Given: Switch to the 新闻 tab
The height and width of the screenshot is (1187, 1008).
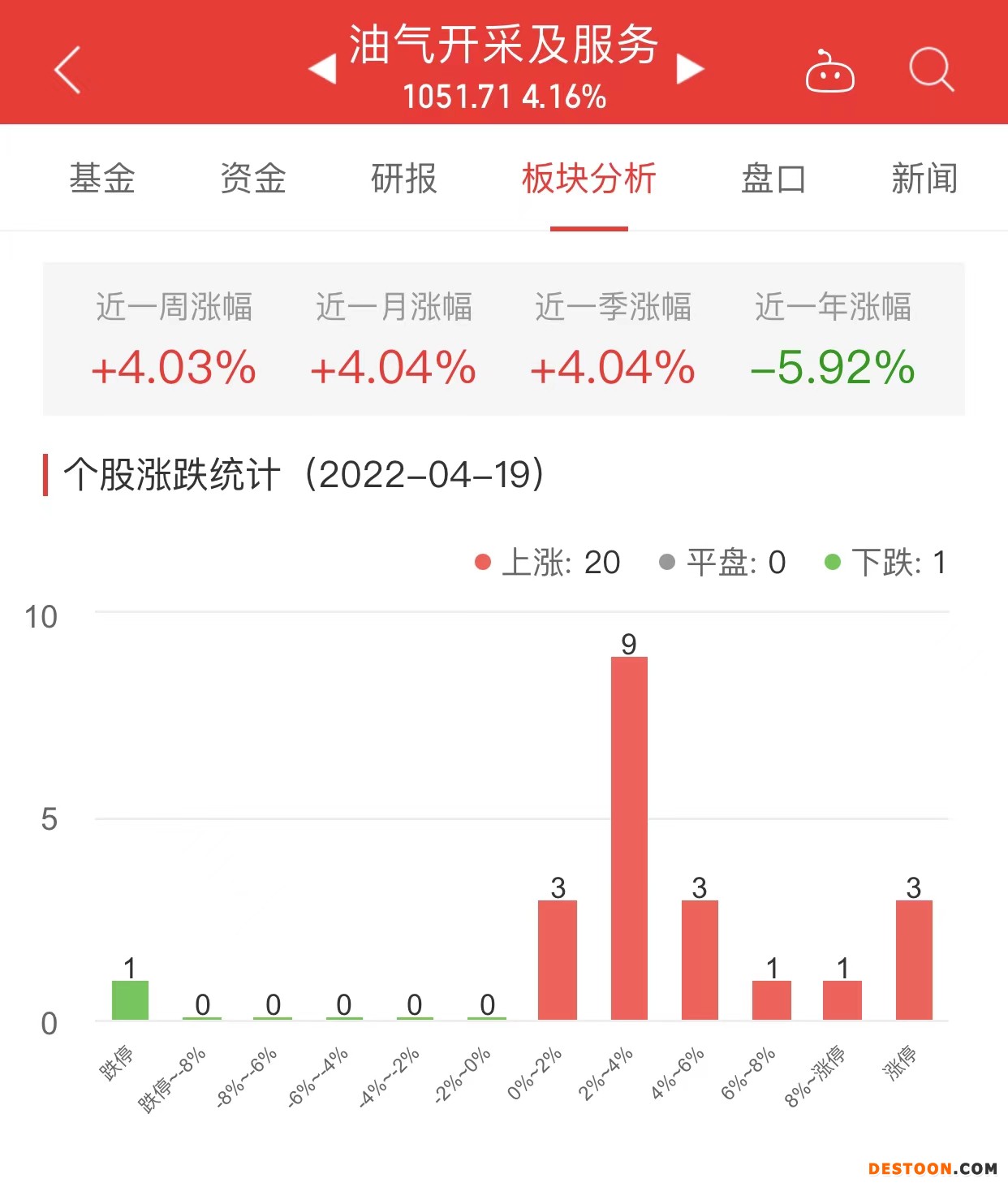Looking at the screenshot, I should coord(924,179).
